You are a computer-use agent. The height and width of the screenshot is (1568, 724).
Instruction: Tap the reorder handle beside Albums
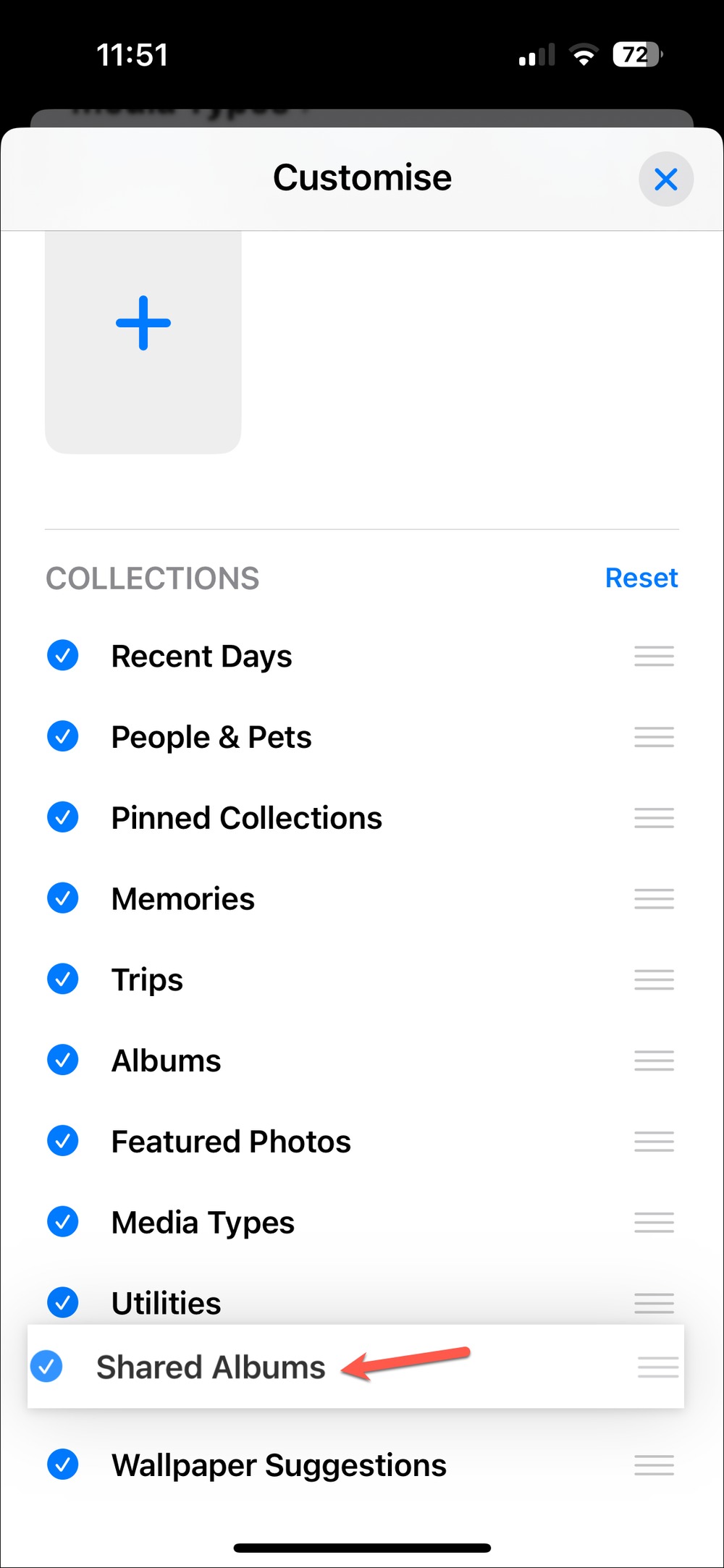pyautogui.click(x=654, y=1061)
